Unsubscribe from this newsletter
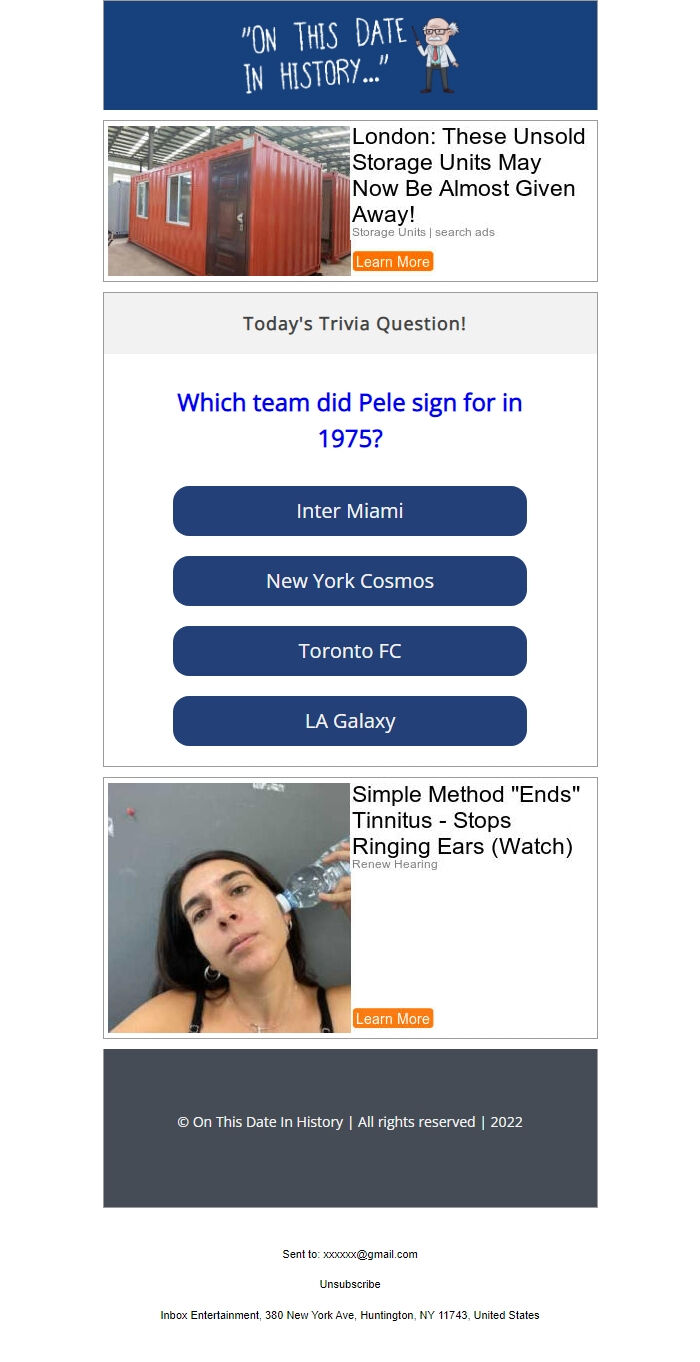This screenshot has width=700, height=1362. tap(350, 1284)
